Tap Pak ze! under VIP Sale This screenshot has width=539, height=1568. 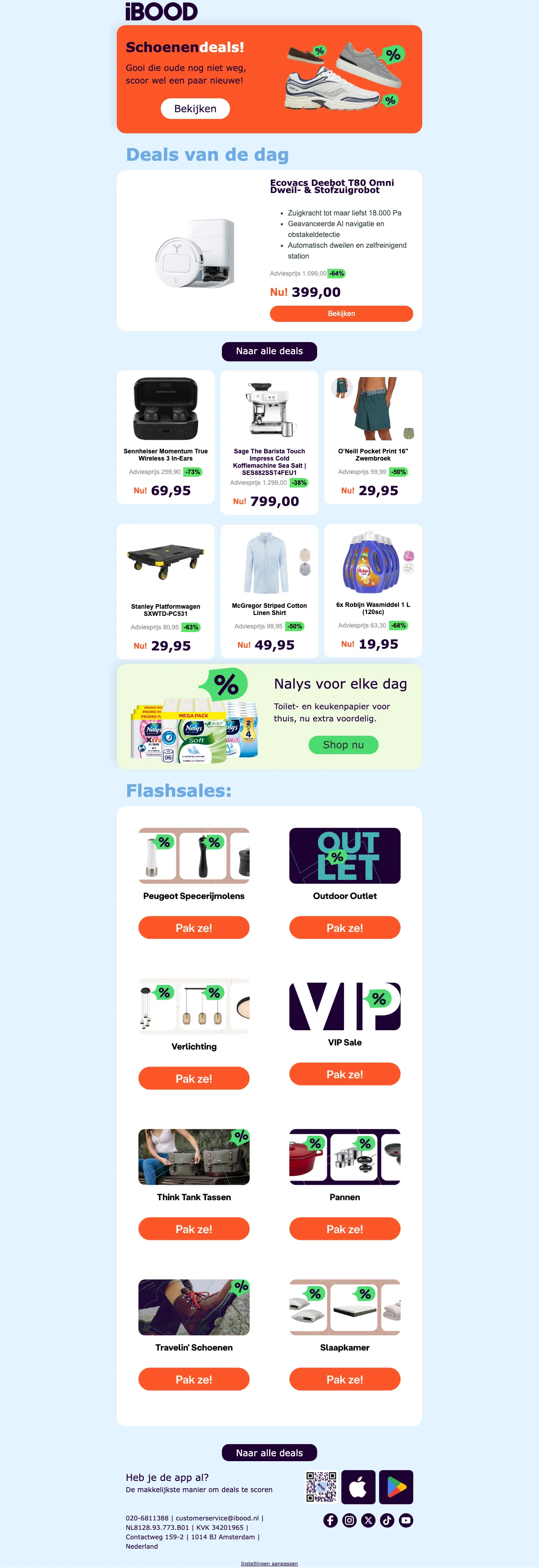(x=345, y=1074)
